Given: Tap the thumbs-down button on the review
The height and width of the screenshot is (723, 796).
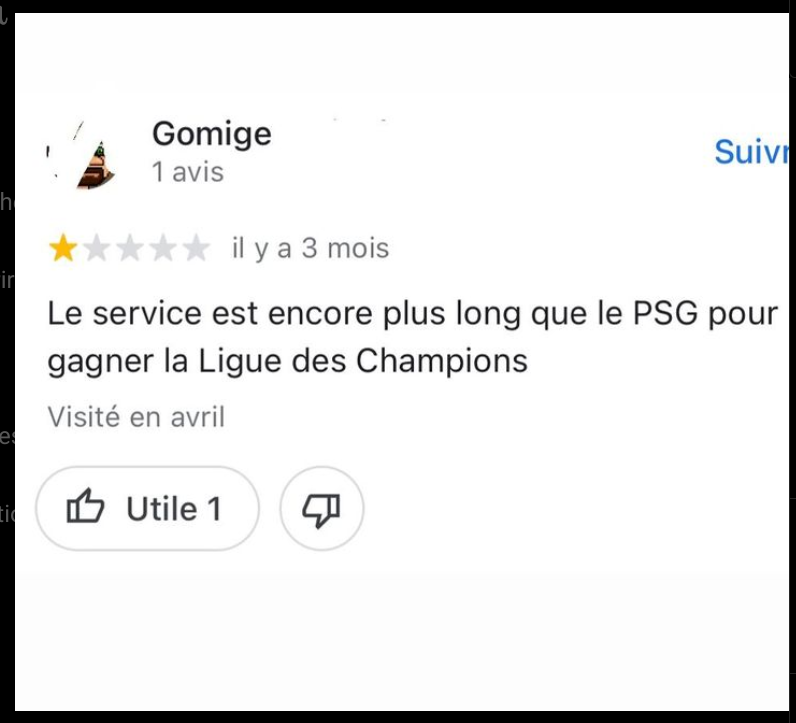Looking at the screenshot, I should tap(321, 509).
